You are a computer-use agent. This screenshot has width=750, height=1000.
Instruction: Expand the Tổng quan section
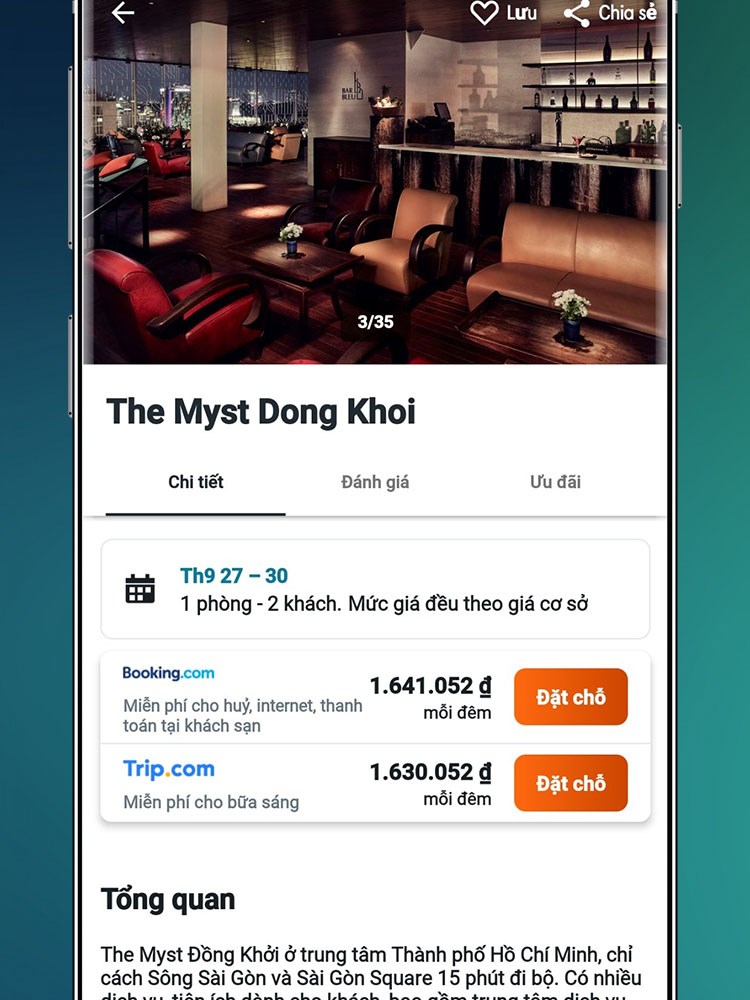(x=167, y=899)
